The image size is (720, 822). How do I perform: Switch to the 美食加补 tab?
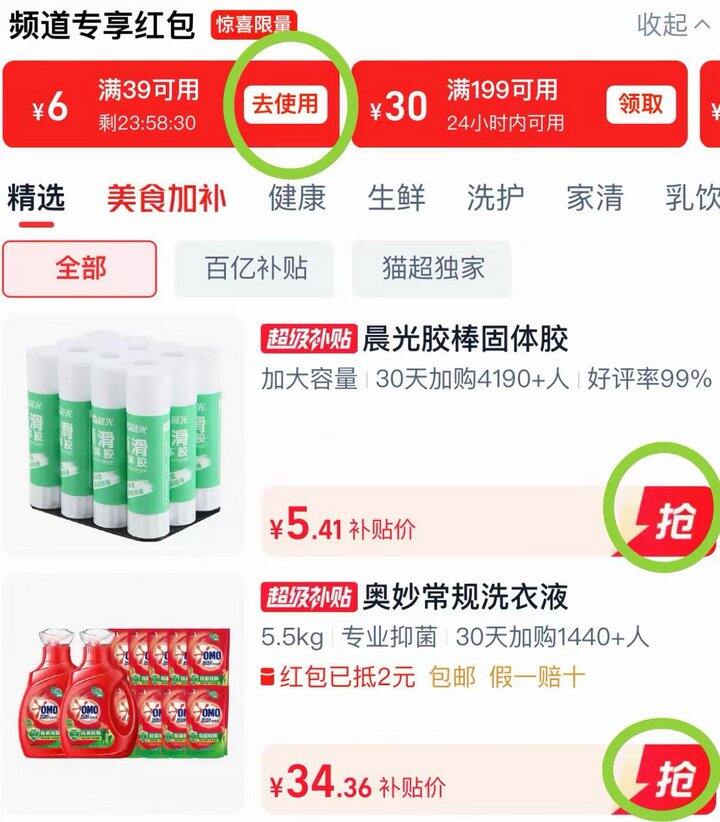pos(166,198)
